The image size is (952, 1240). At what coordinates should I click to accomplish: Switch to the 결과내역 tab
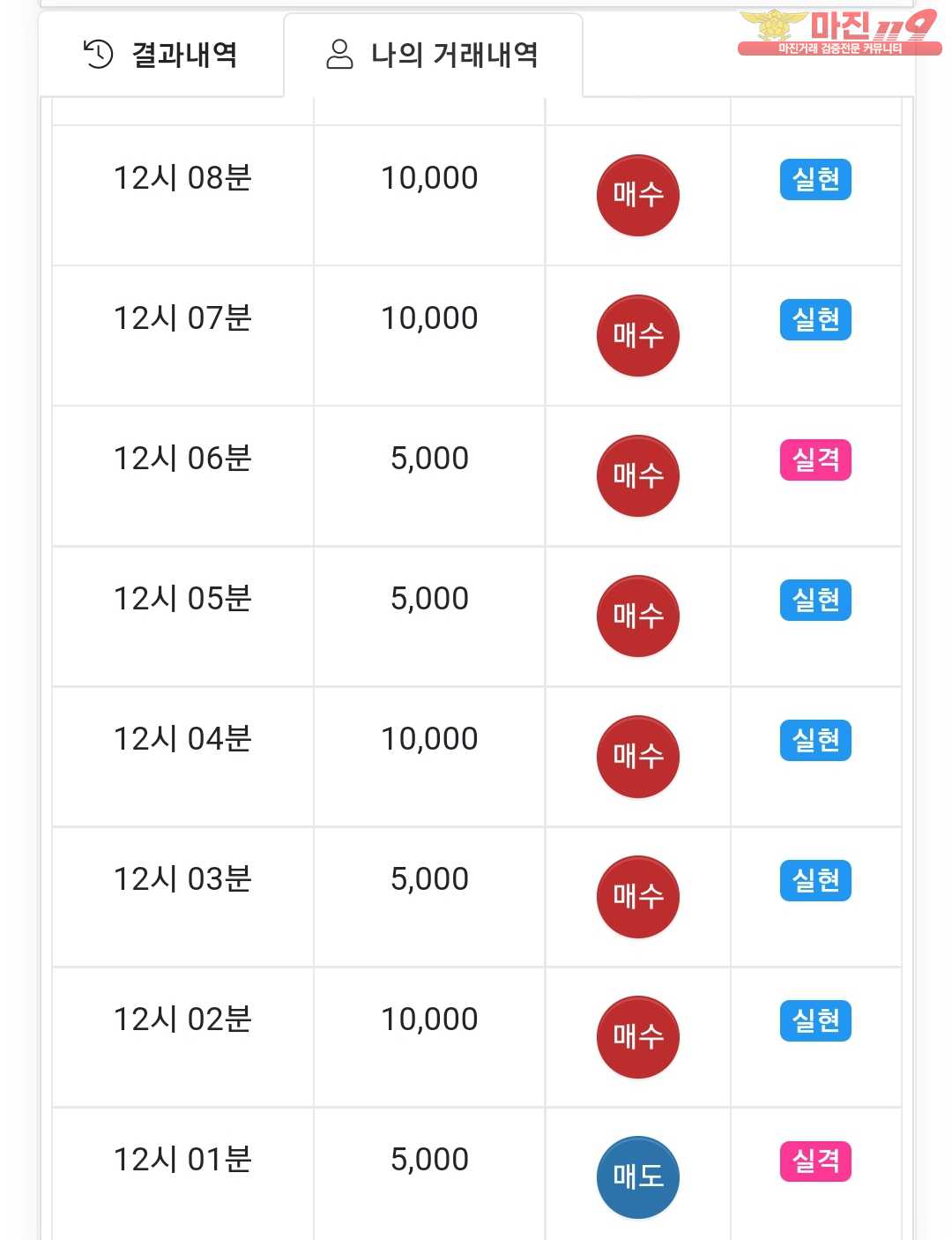pos(161,55)
